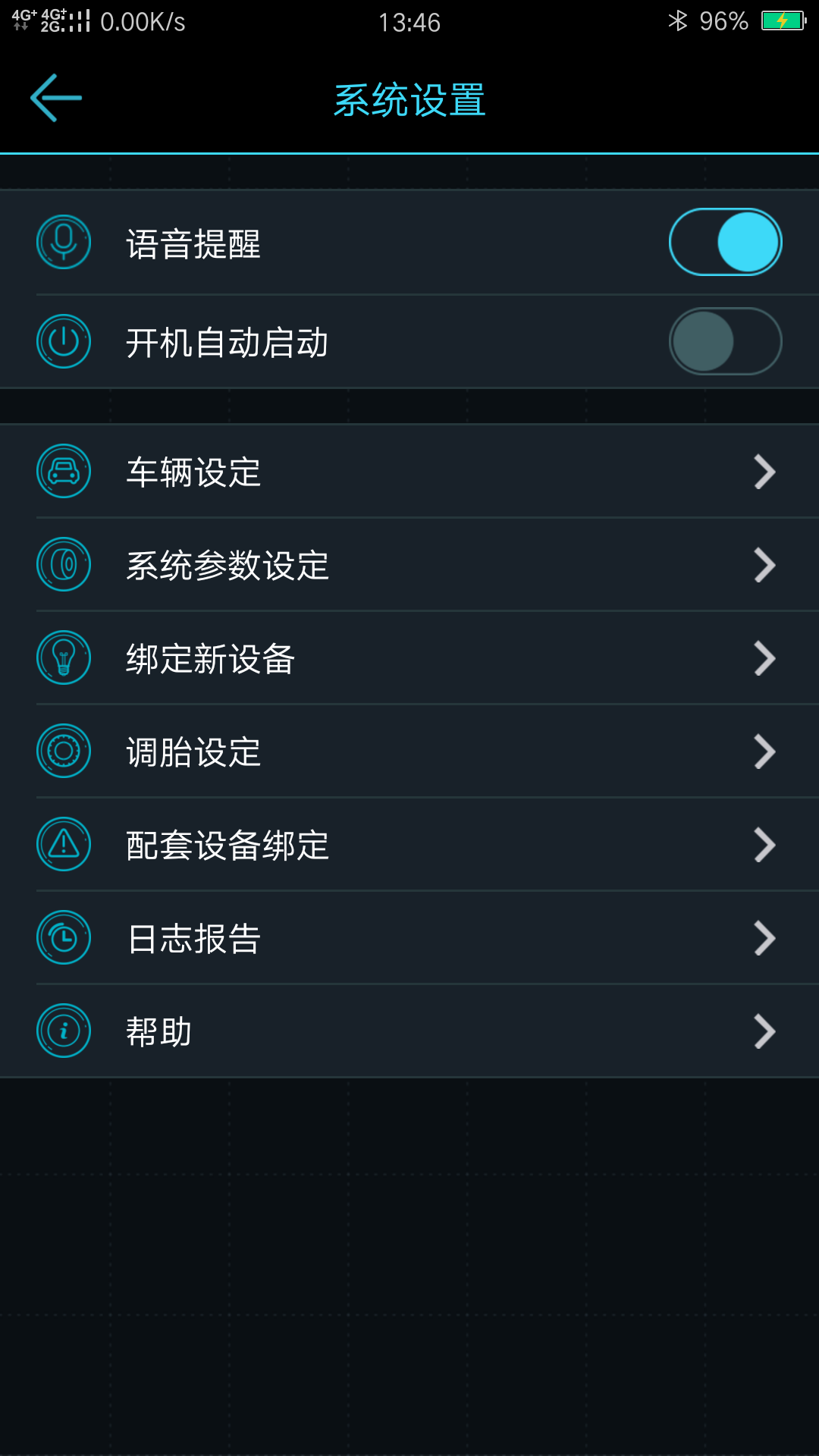
Task: Enable the 开机自动启动 switch
Action: 725,341
